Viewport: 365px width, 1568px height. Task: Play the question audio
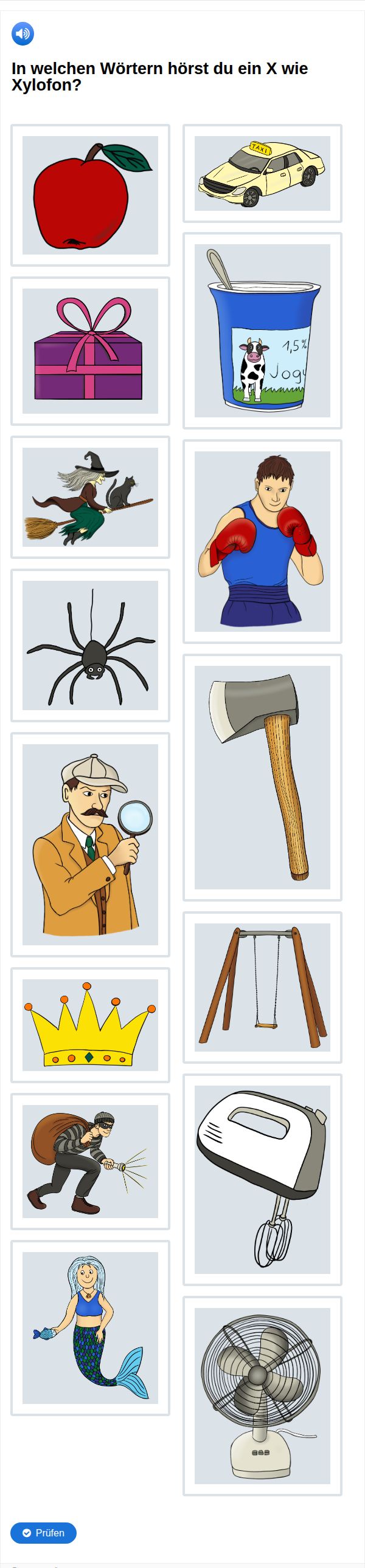23,33
